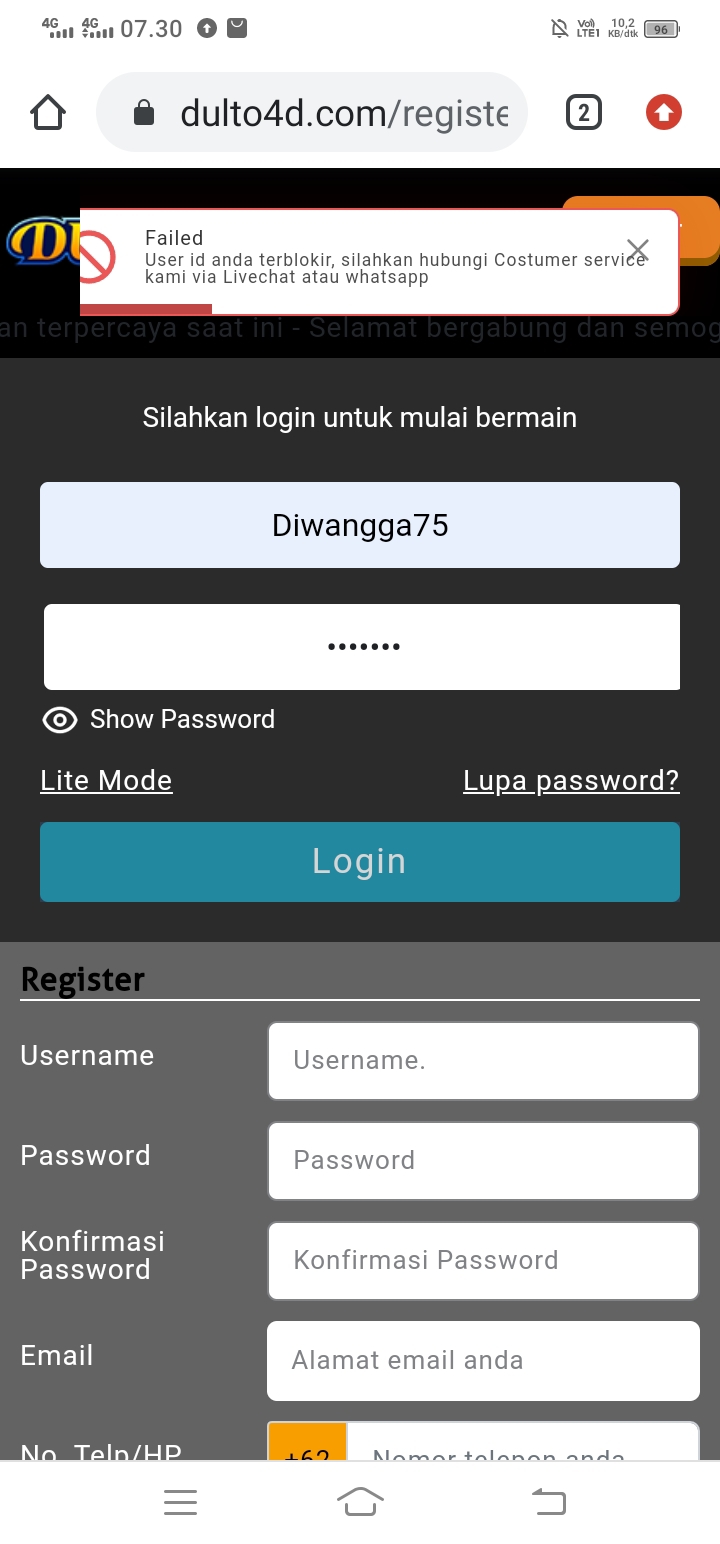Toggle Show Password

tap(158, 719)
